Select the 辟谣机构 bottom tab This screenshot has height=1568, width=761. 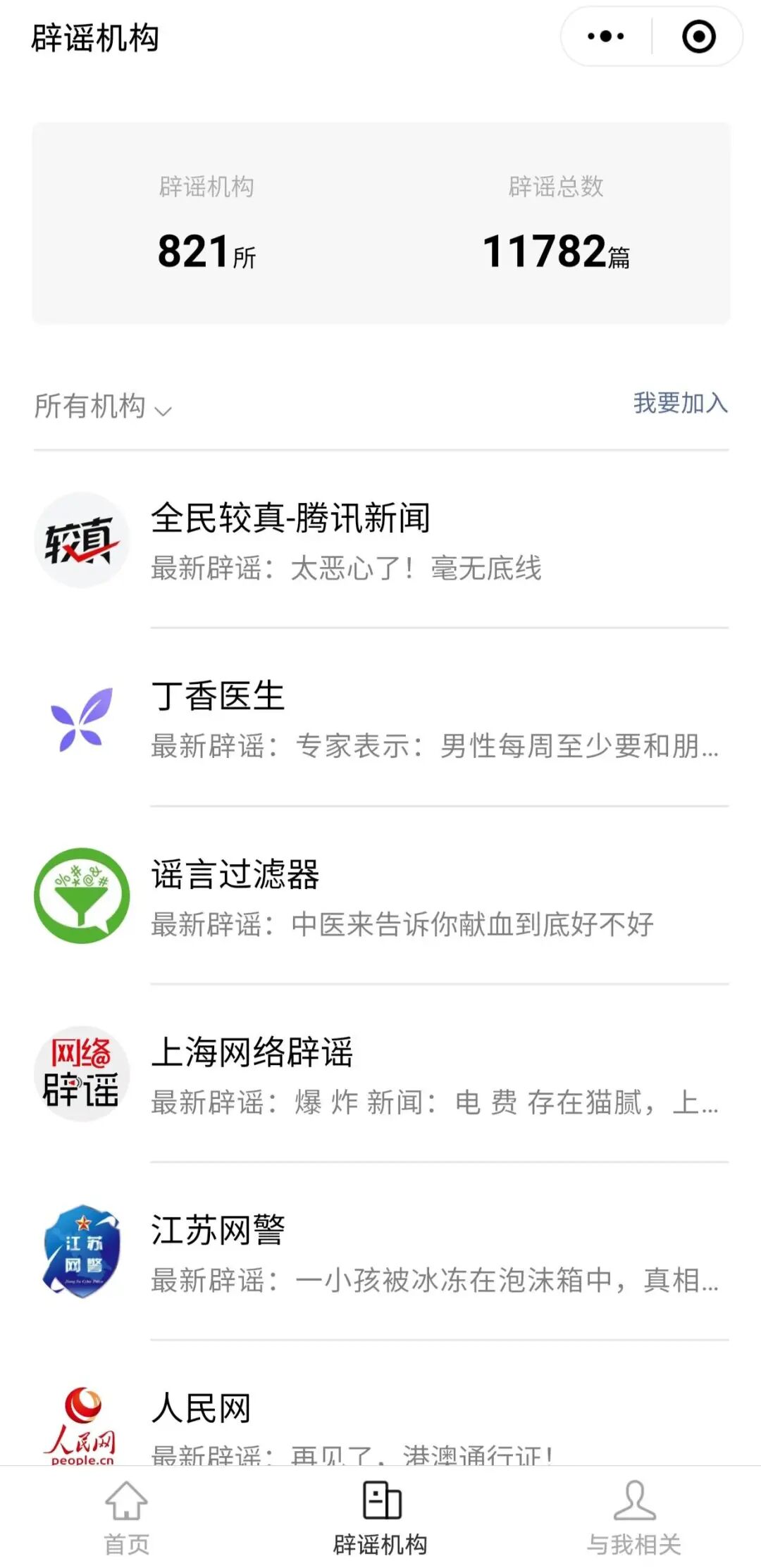click(380, 1519)
